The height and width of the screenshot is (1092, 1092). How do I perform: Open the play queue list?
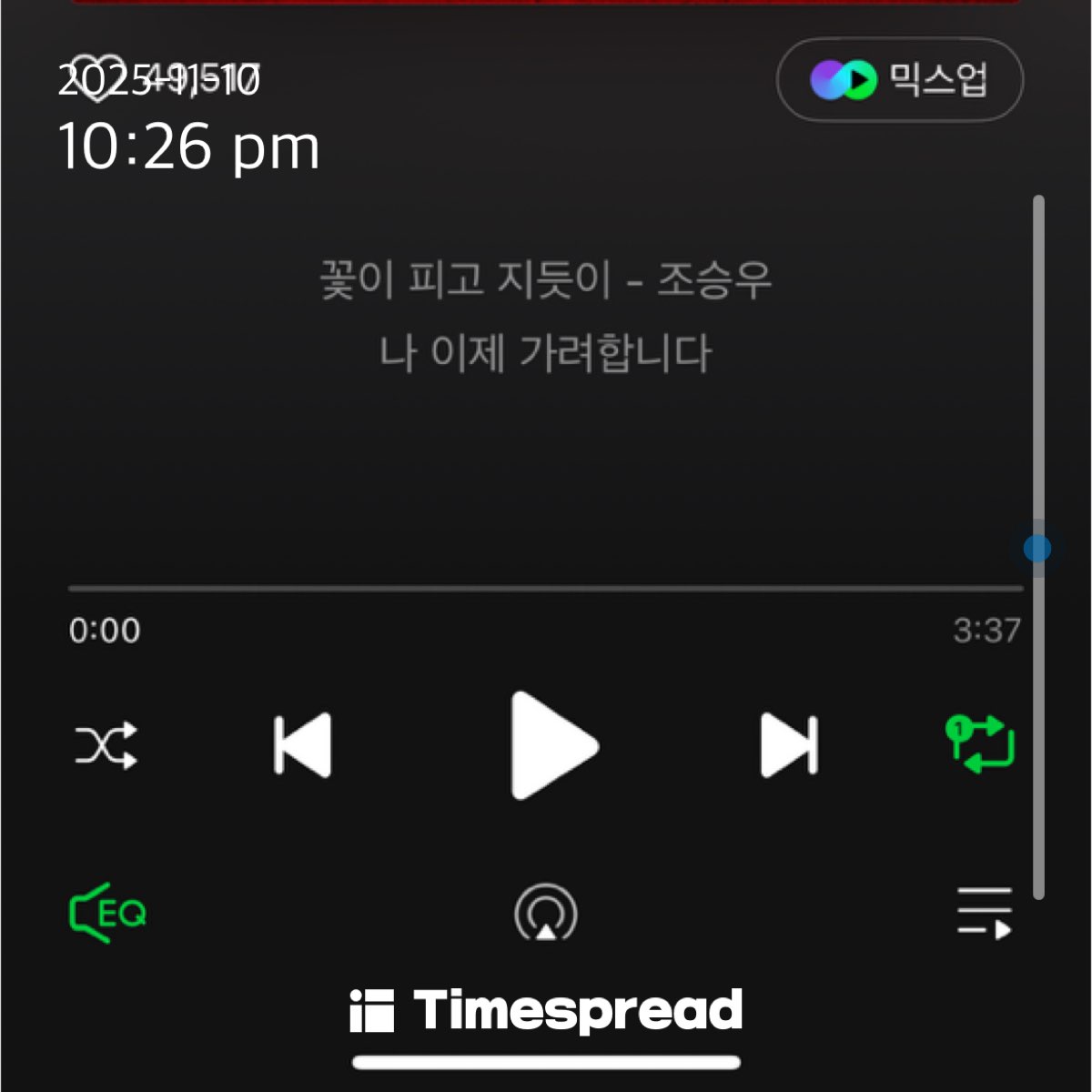click(x=985, y=913)
